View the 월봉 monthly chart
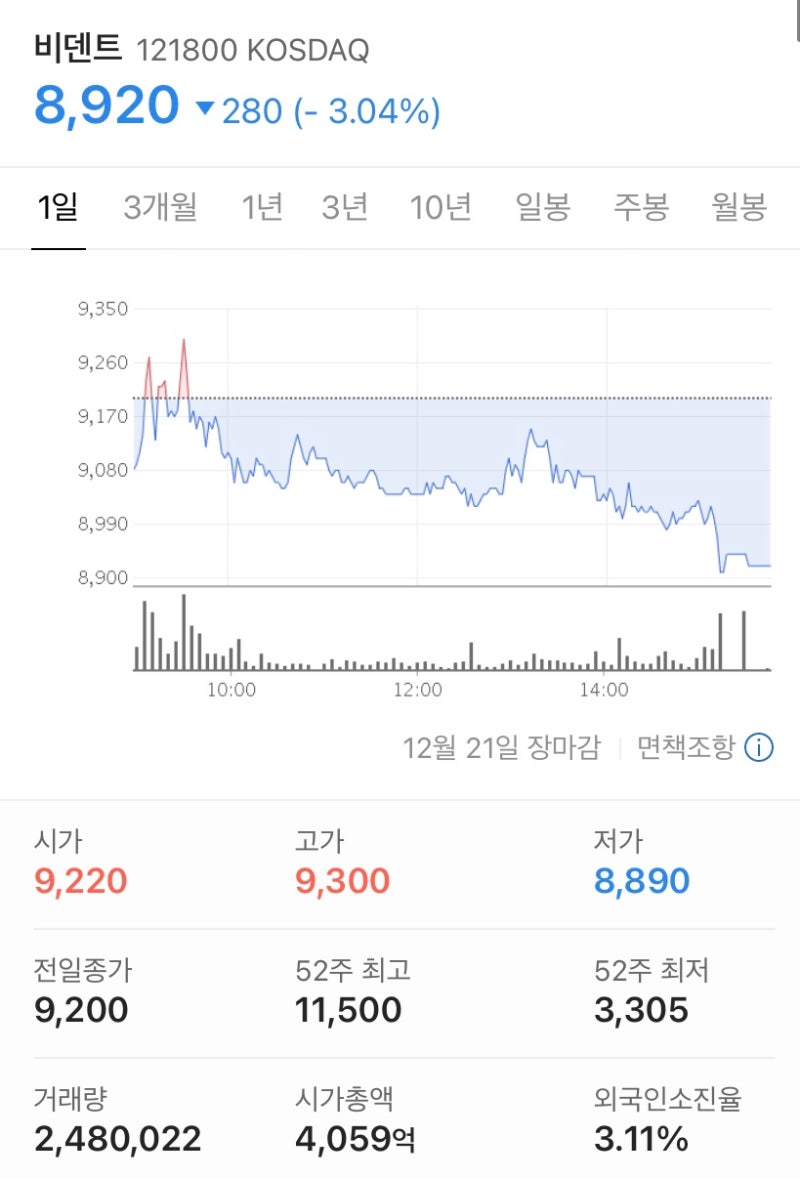 (736, 207)
